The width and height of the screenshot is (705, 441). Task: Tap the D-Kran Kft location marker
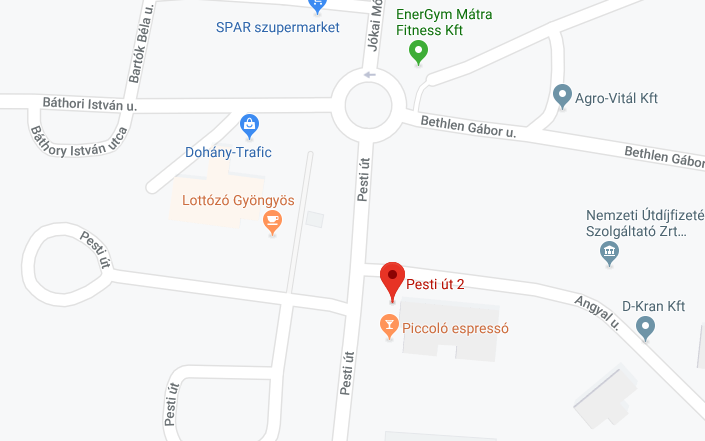(646, 326)
